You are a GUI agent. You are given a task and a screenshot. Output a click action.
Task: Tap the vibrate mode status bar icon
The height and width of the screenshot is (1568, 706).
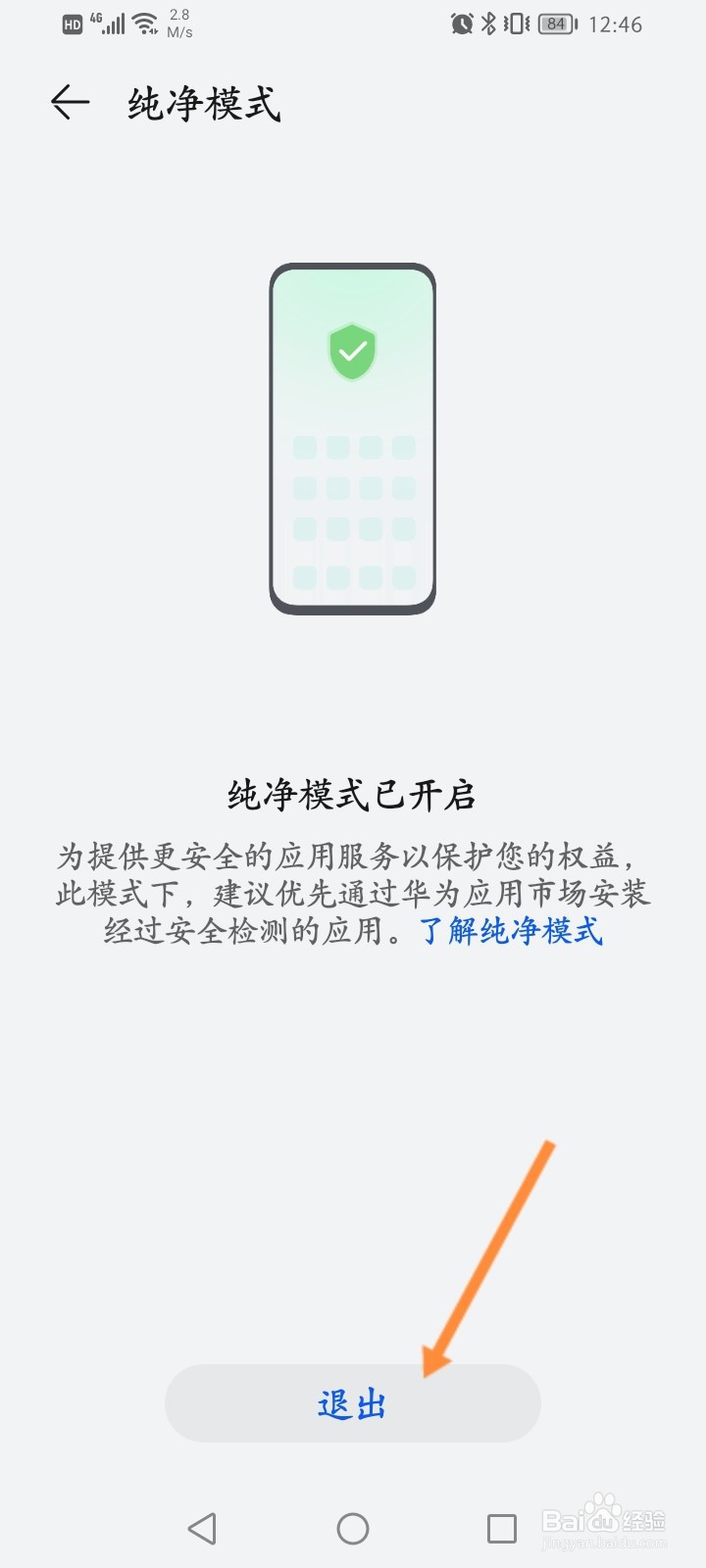click(517, 24)
